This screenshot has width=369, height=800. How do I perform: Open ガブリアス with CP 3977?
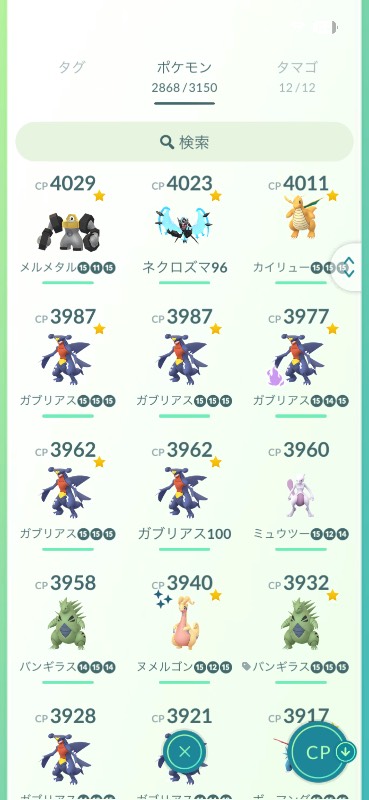click(x=301, y=360)
